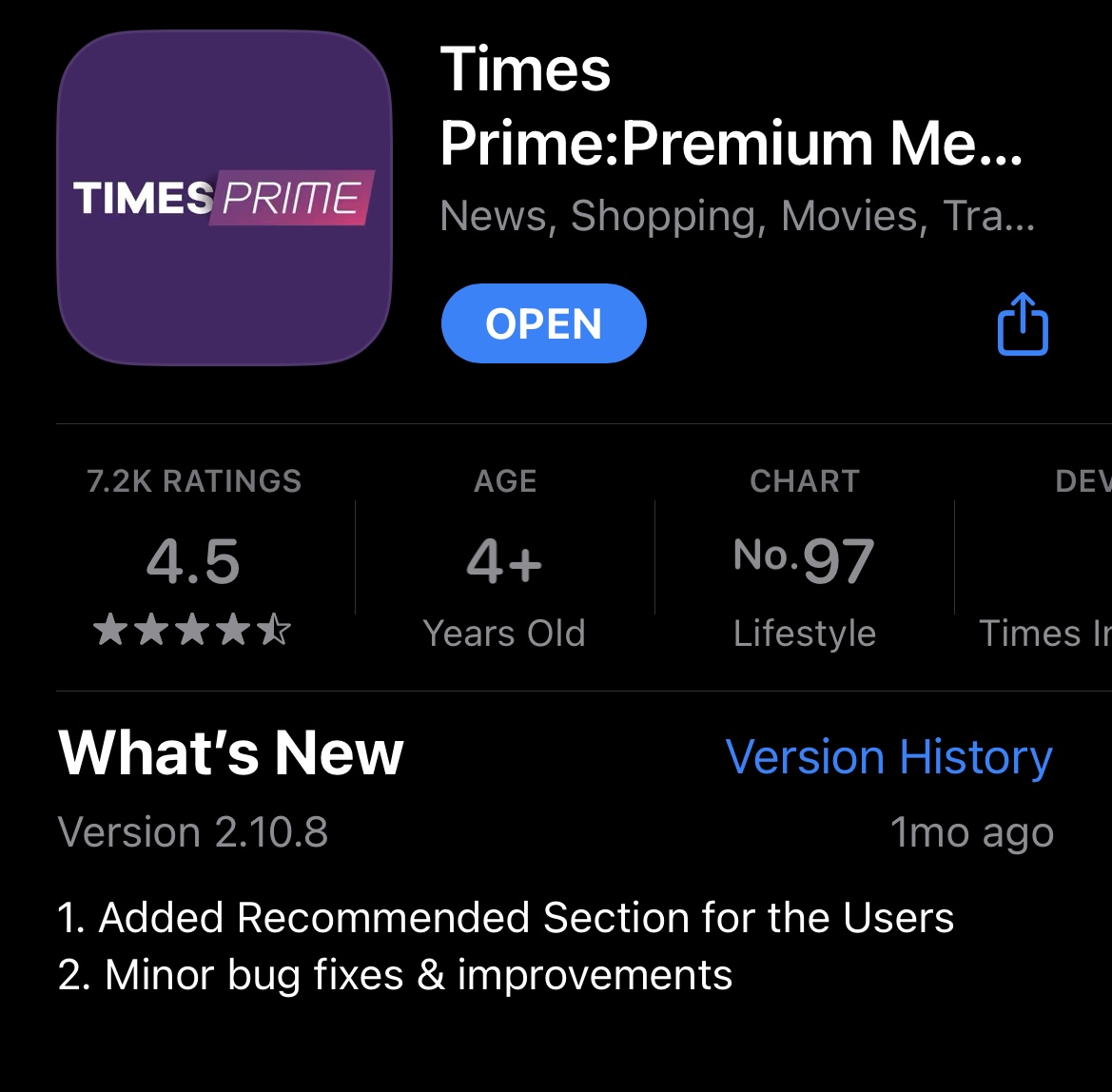Open the Times Prime app
The image size is (1112, 1092).
[x=543, y=323]
